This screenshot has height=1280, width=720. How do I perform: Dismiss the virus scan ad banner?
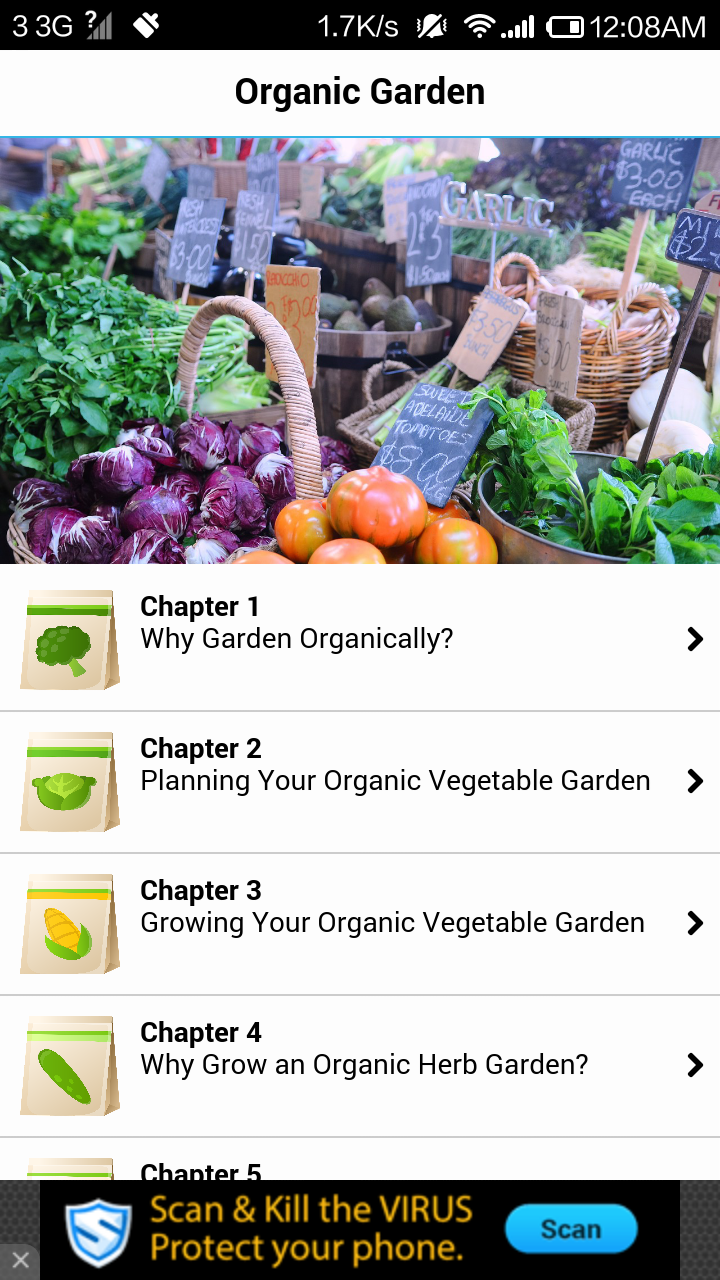tap(19, 1261)
